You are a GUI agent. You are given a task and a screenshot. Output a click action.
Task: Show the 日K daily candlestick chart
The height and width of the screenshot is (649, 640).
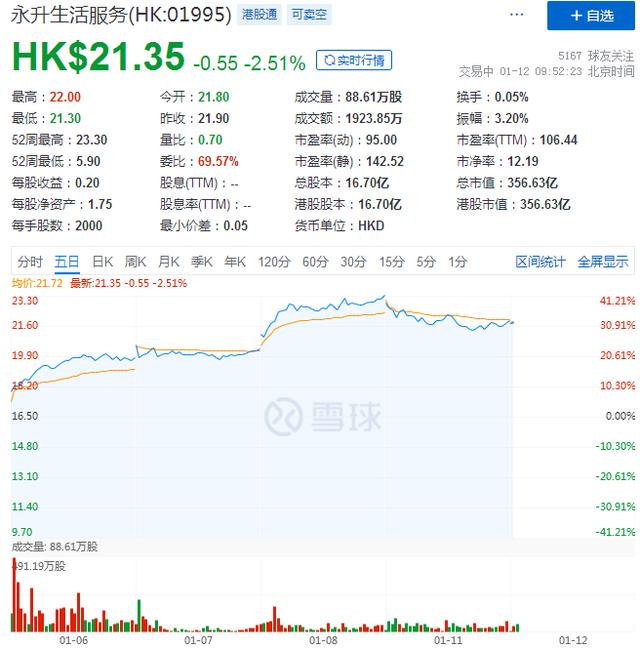click(102, 262)
